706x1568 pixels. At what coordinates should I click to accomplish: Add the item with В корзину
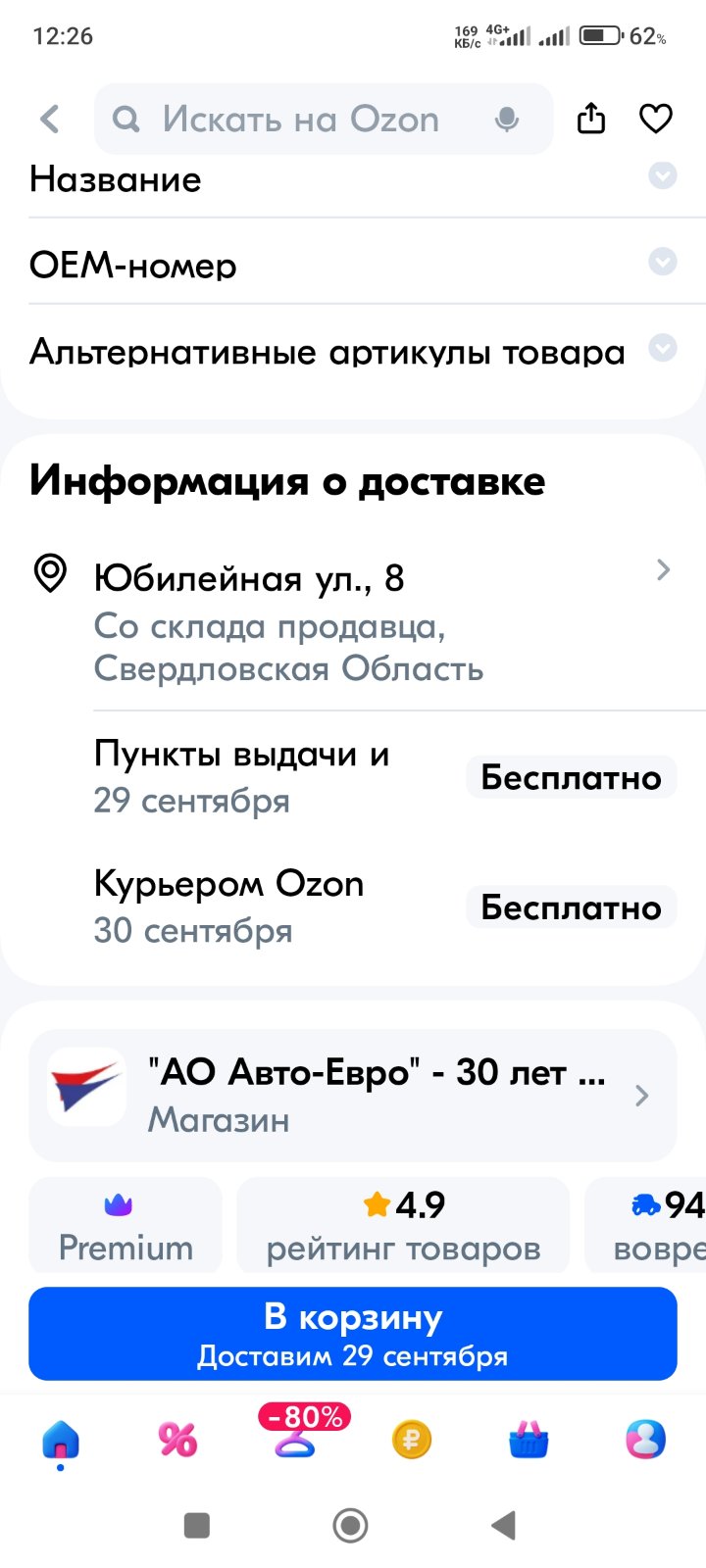pos(353,1334)
